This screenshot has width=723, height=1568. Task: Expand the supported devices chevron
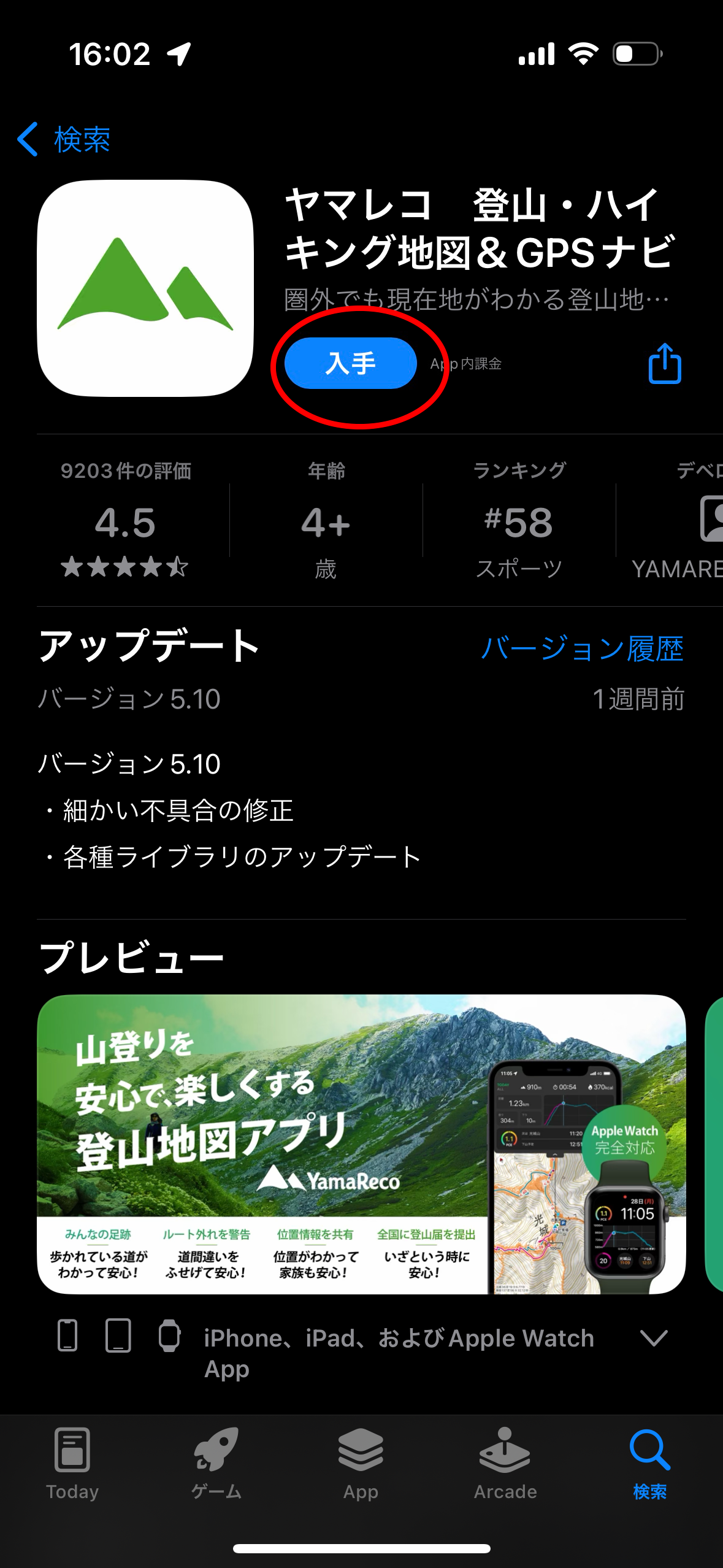pyautogui.click(x=653, y=1337)
